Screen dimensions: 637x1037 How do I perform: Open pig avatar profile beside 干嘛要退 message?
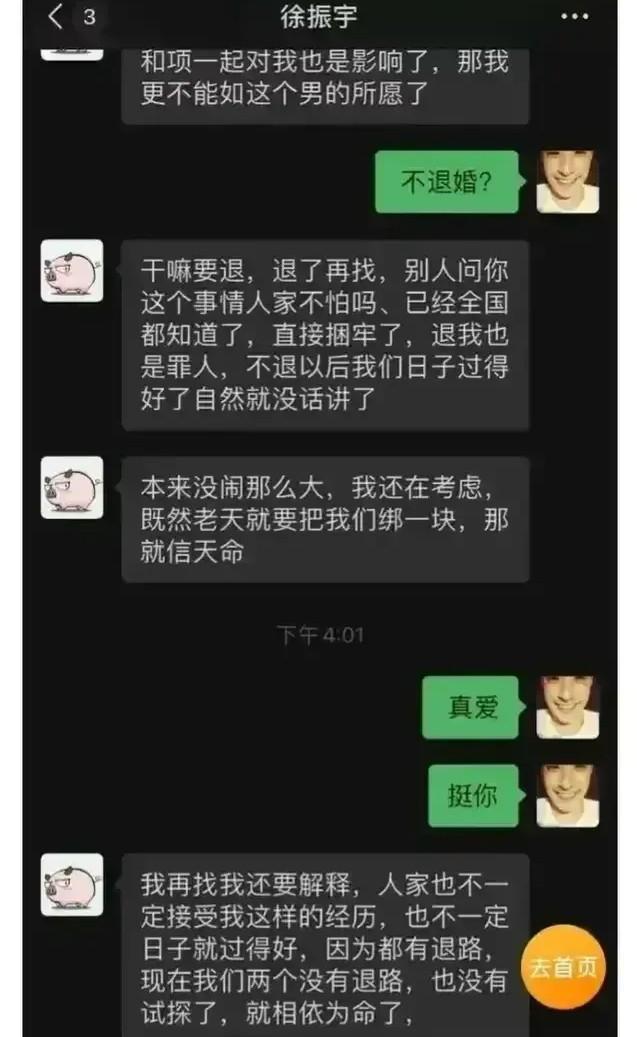click(x=71, y=270)
